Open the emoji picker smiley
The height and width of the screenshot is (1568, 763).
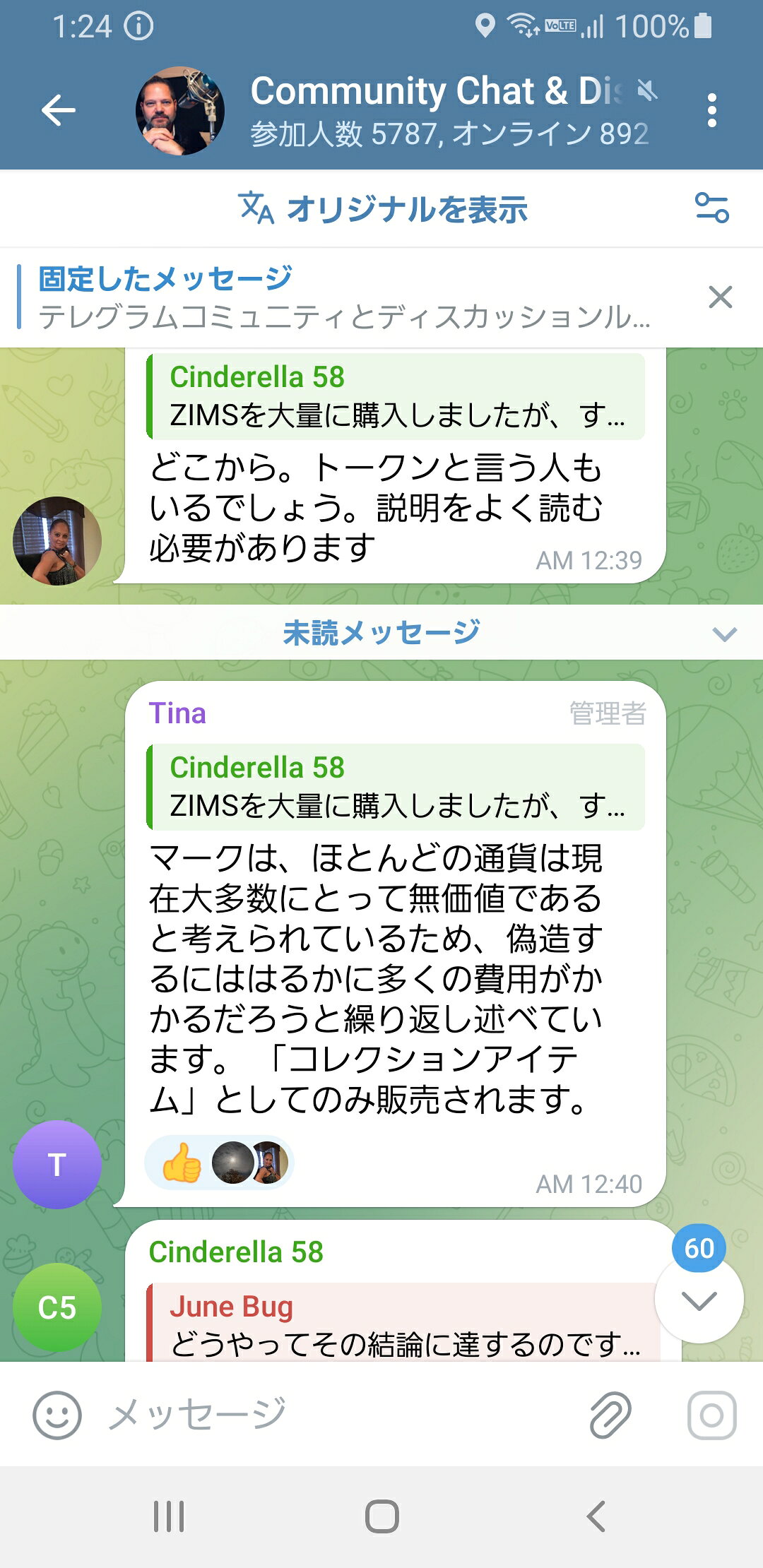[57, 1415]
